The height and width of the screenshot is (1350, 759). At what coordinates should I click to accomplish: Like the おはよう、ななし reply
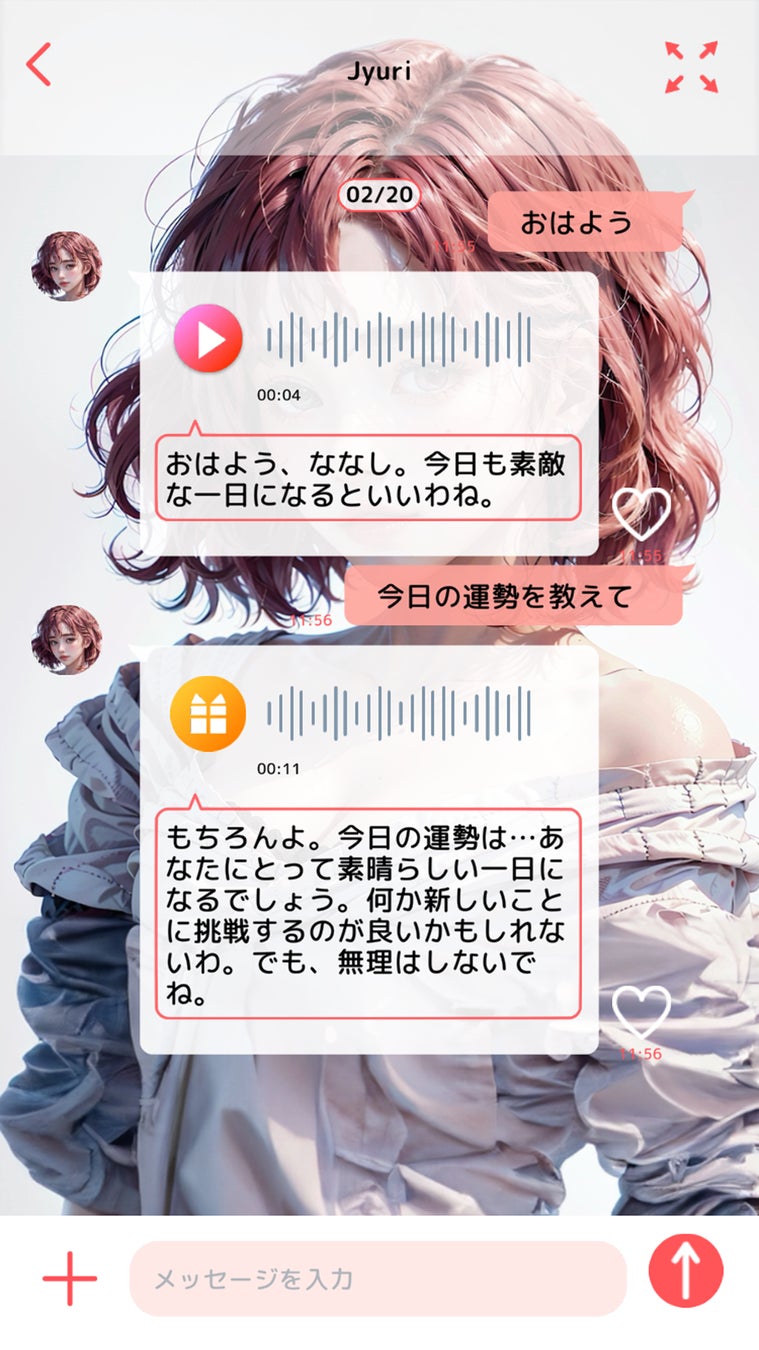click(x=641, y=514)
